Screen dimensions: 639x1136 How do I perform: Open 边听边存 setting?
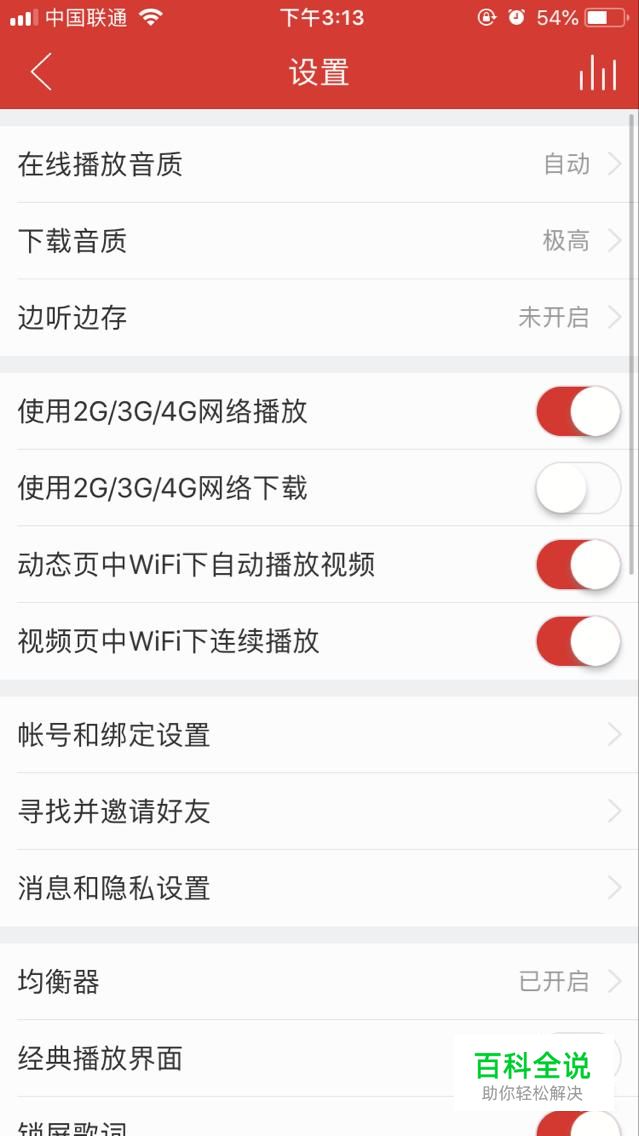[x=320, y=317]
